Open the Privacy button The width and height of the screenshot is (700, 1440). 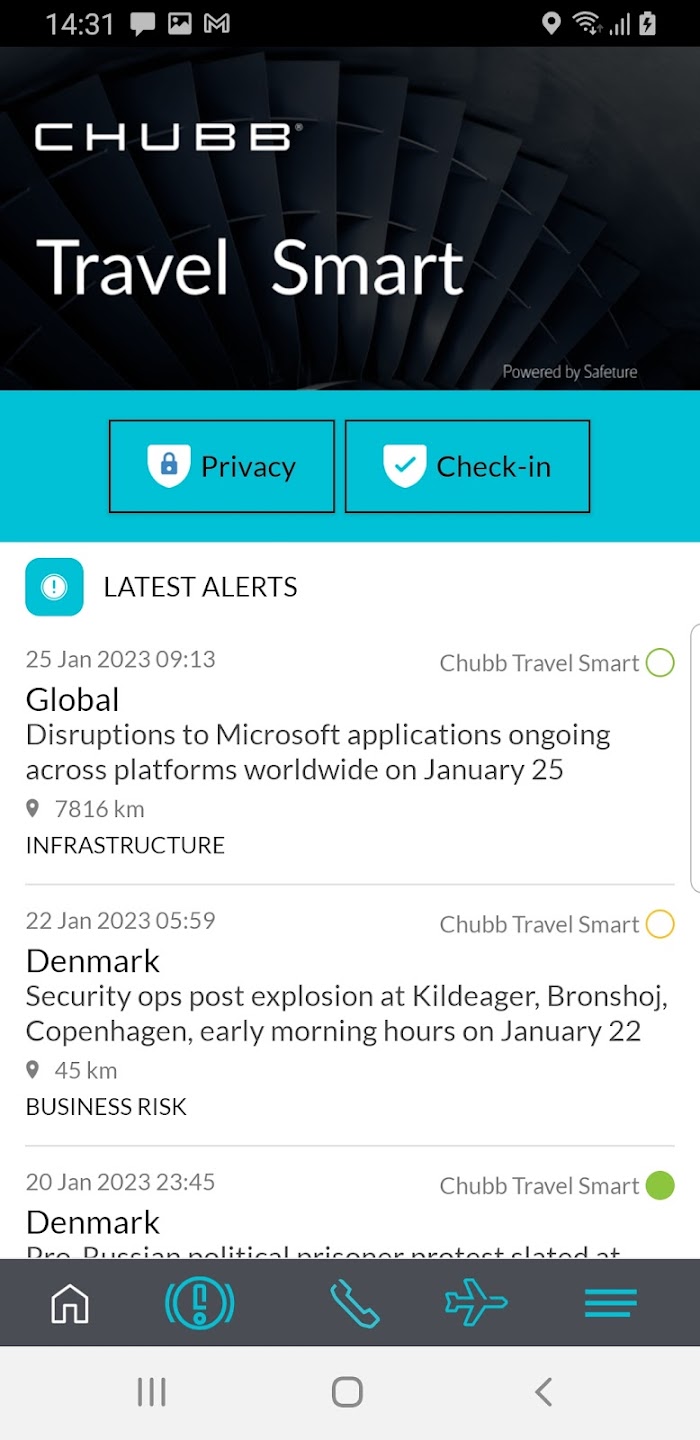point(222,466)
